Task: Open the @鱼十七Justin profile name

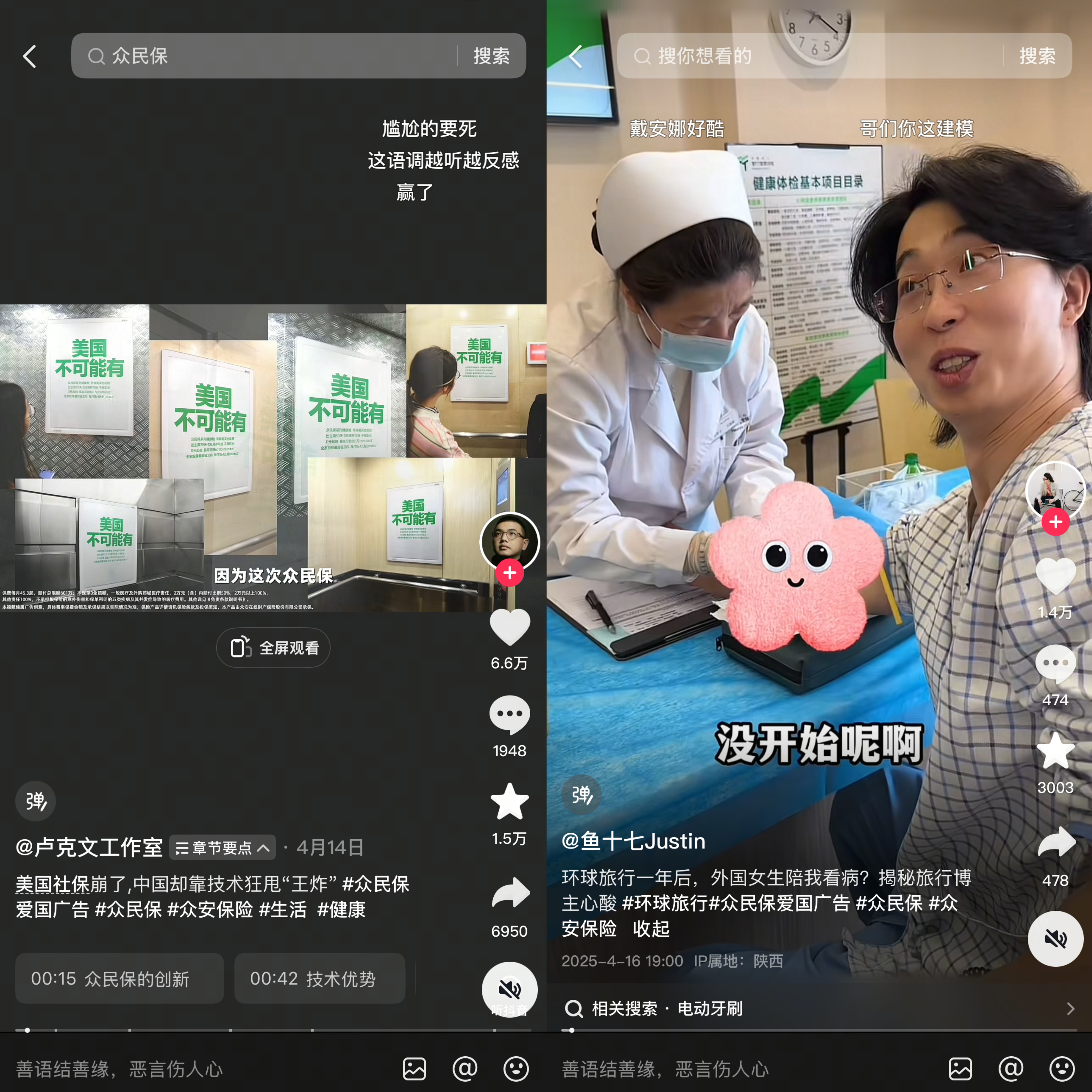Action: pyautogui.click(x=633, y=841)
